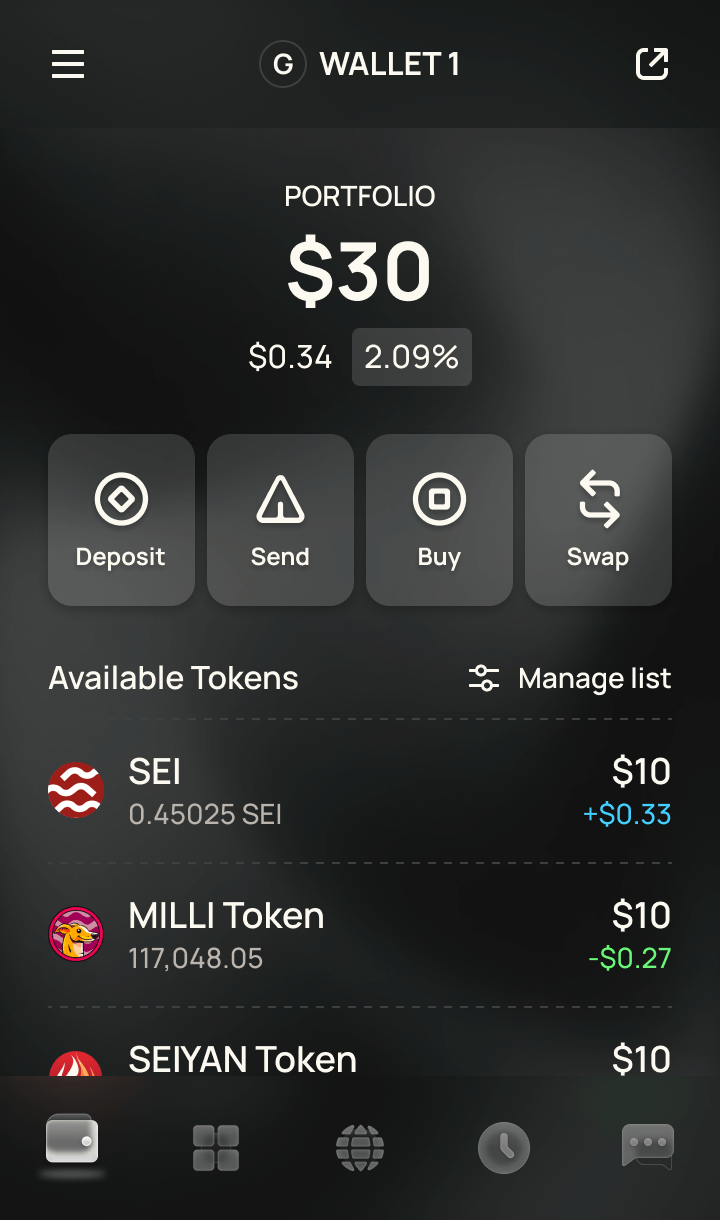Open the WALLET 1 selector
Image resolution: width=720 pixels, height=1220 pixels.
pos(360,65)
